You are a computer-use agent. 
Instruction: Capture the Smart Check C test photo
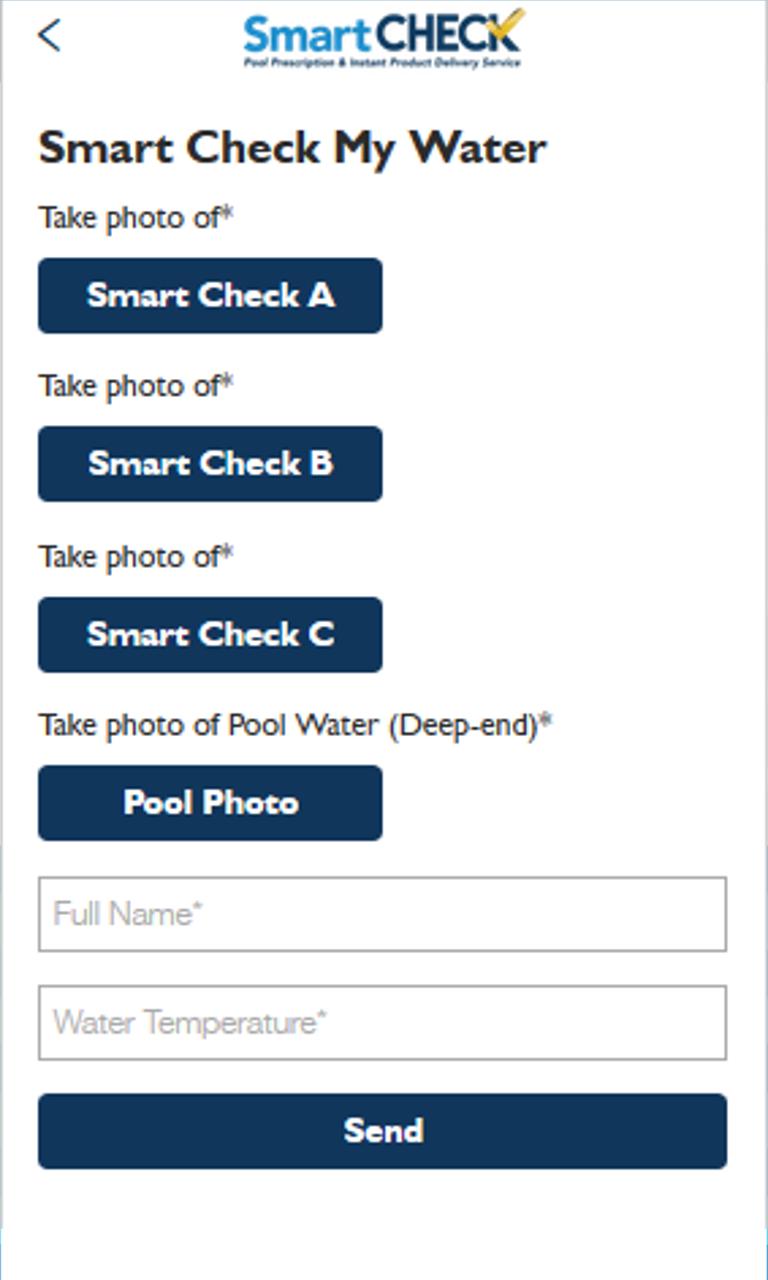pyautogui.click(x=209, y=635)
